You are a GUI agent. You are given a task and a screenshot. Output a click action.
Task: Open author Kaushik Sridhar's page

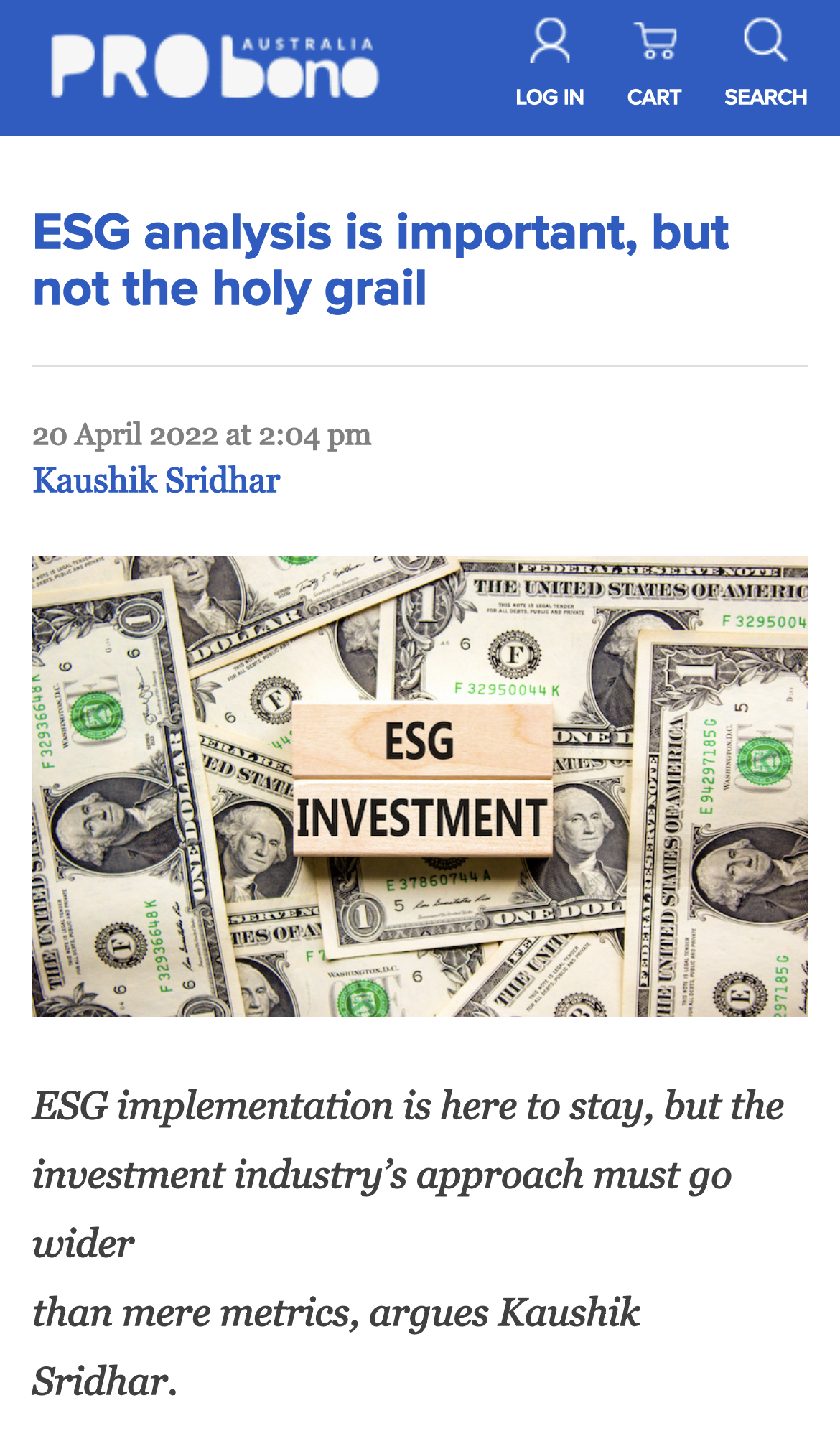point(157,480)
